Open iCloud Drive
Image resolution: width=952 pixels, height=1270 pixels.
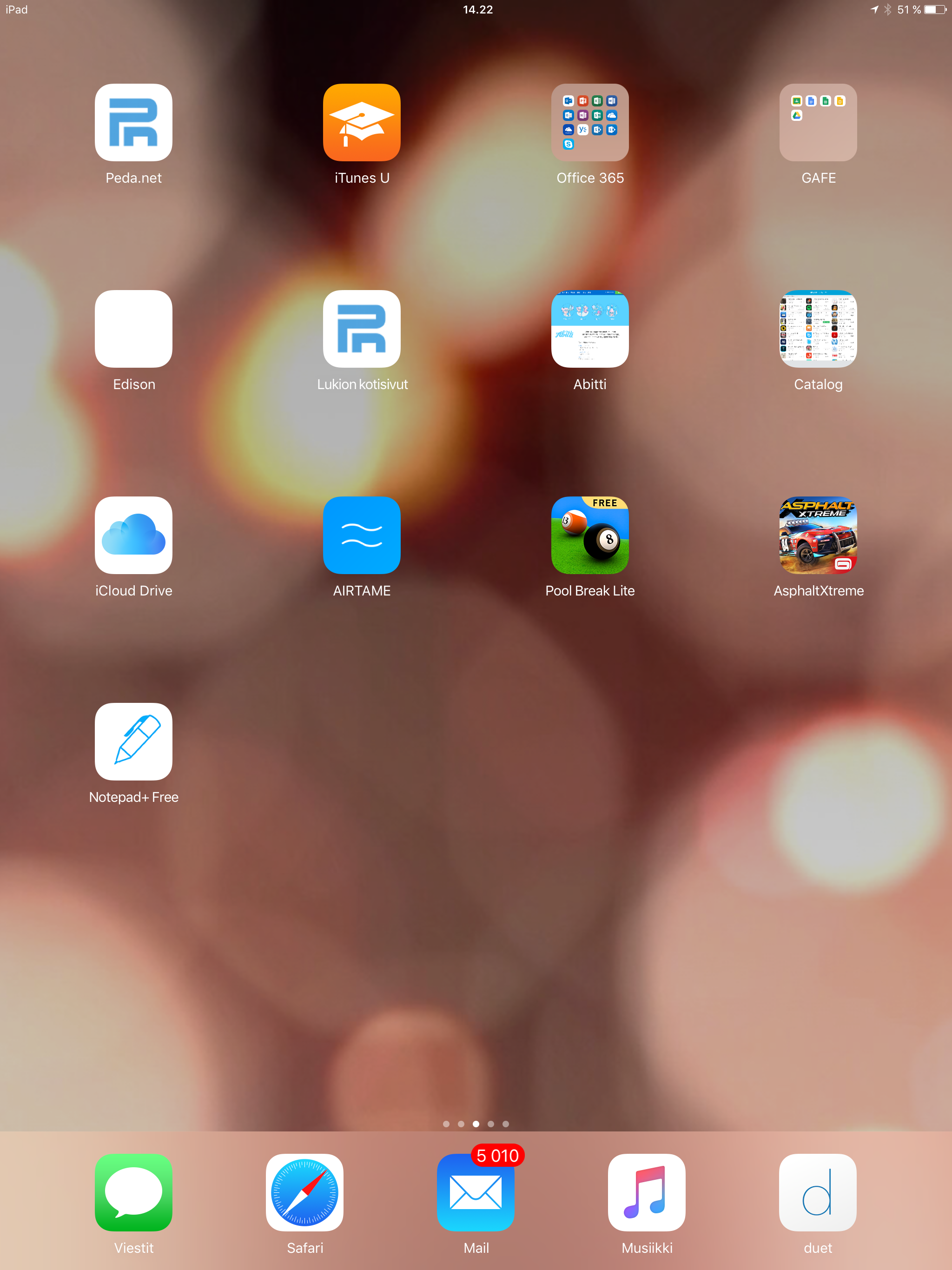click(x=133, y=535)
